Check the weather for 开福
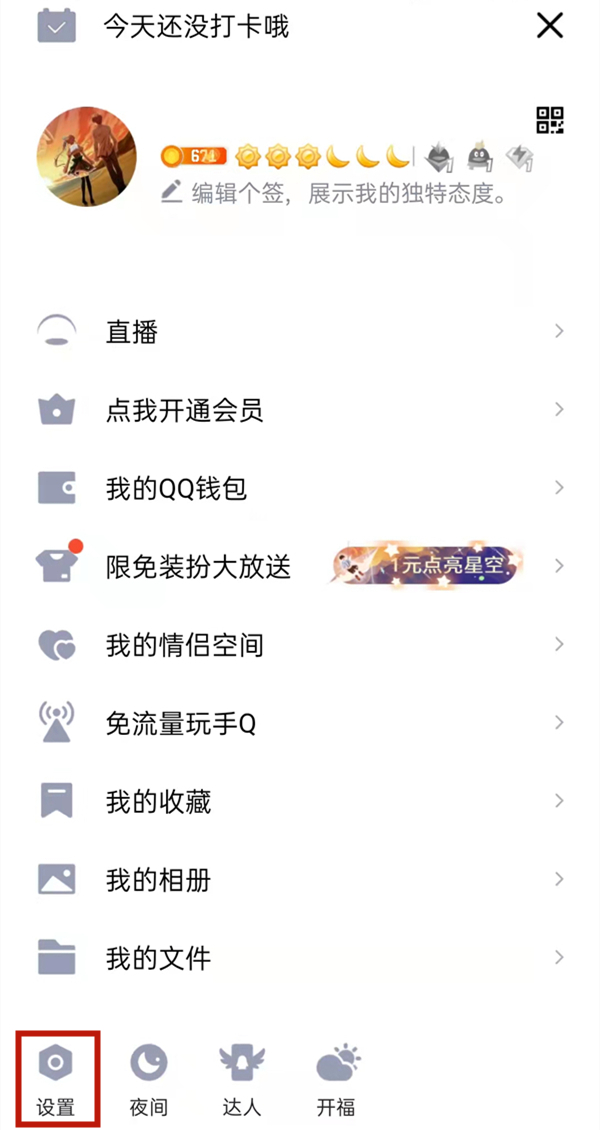Screen dimensions: 600x1130 pos(336,1078)
